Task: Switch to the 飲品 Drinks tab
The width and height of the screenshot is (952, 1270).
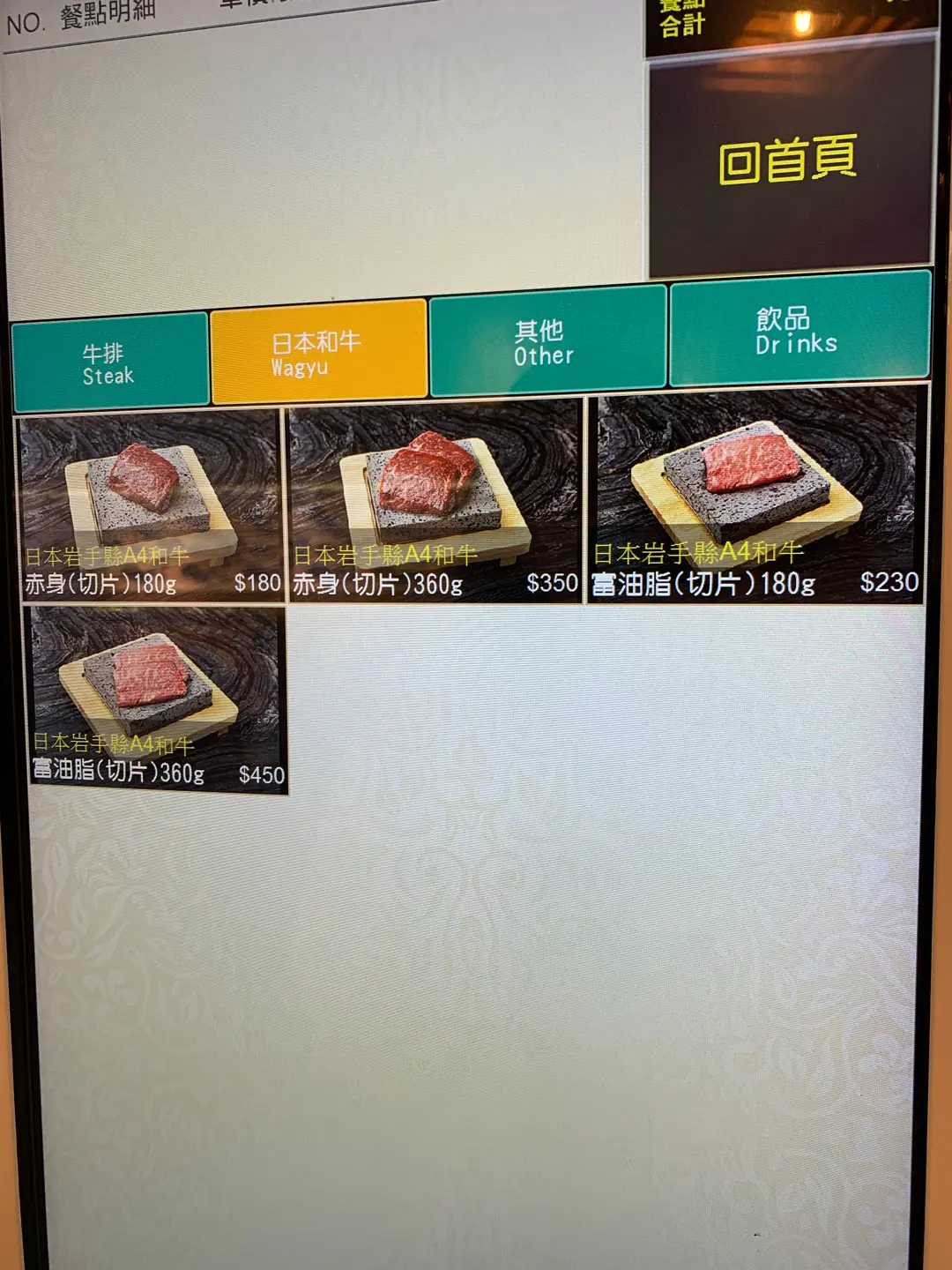Action: coord(799,330)
